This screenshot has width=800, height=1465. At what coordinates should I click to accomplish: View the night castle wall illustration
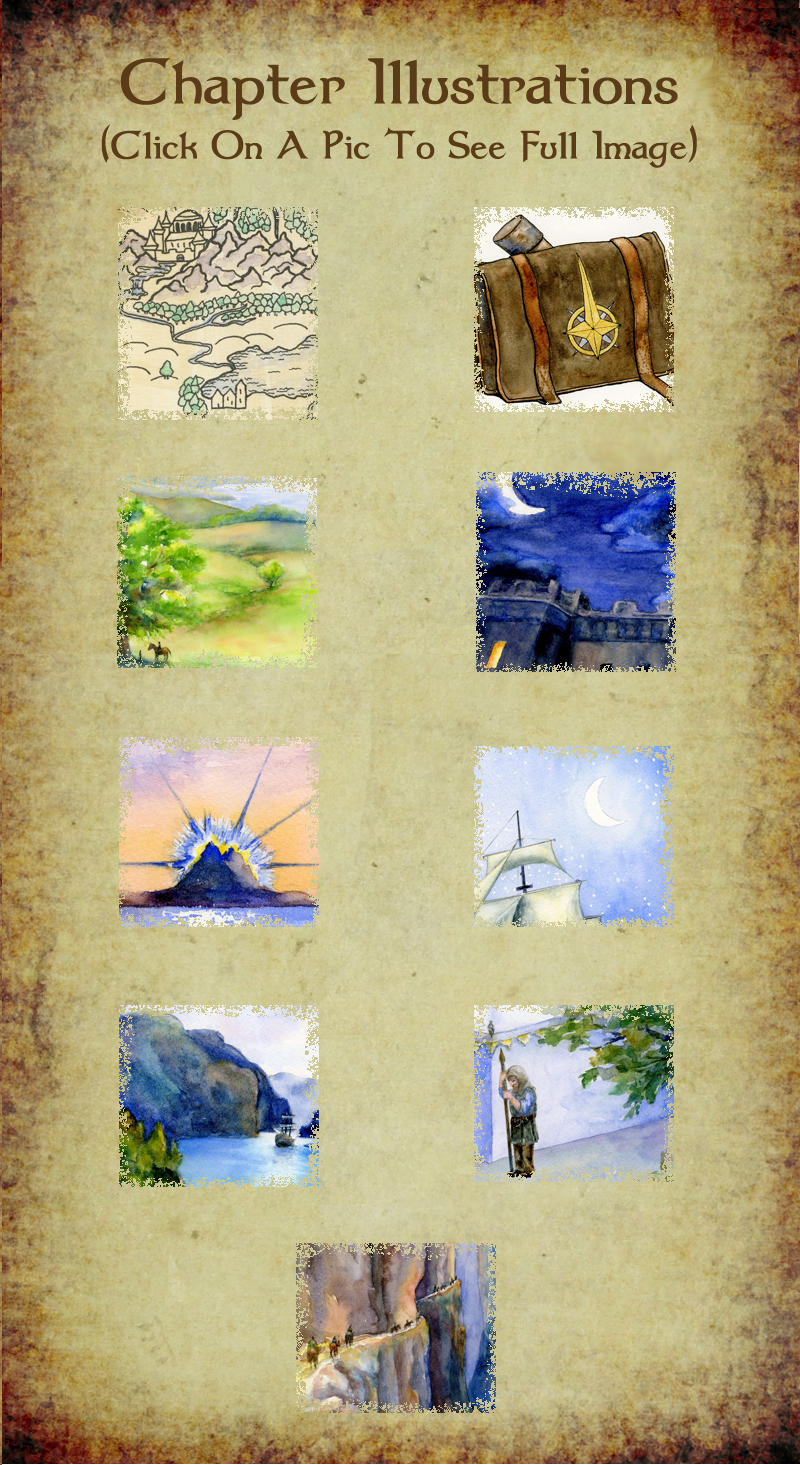point(575,571)
